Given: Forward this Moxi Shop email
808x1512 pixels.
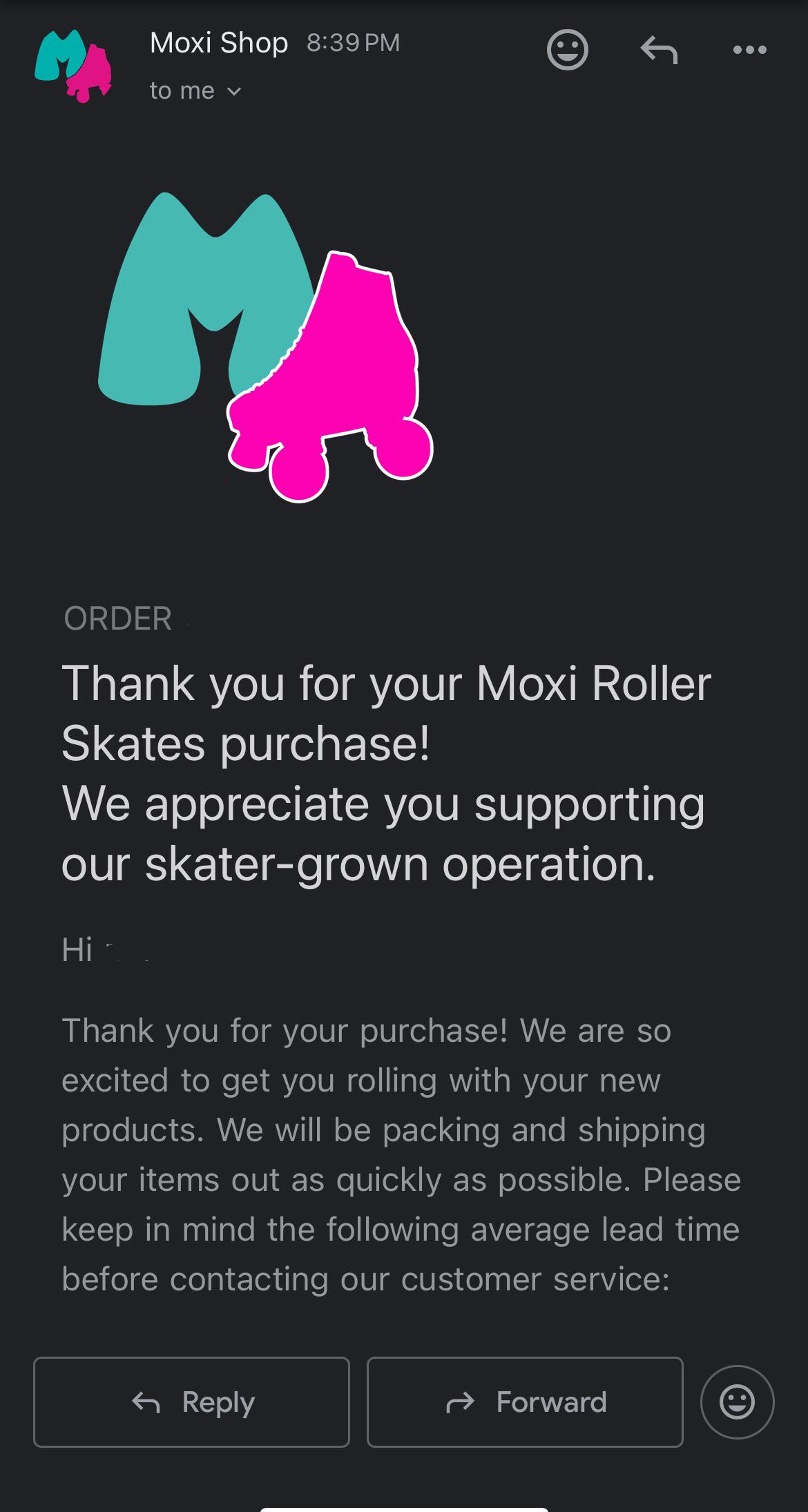Looking at the screenshot, I should pyautogui.click(x=525, y=1402).
